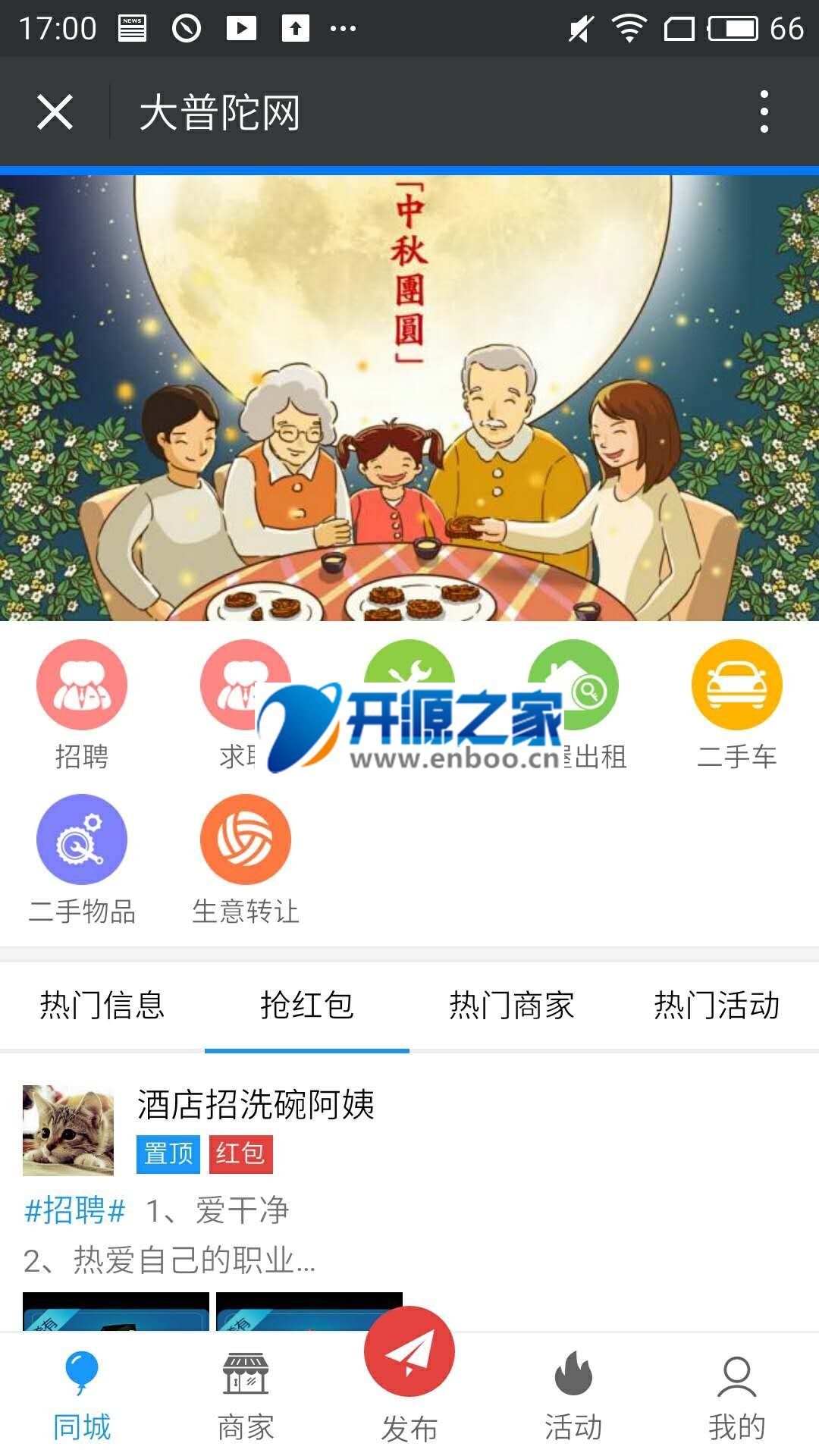Go to the 我的 profile tab
819x1456 pixels.
(x=736, y=1395)
